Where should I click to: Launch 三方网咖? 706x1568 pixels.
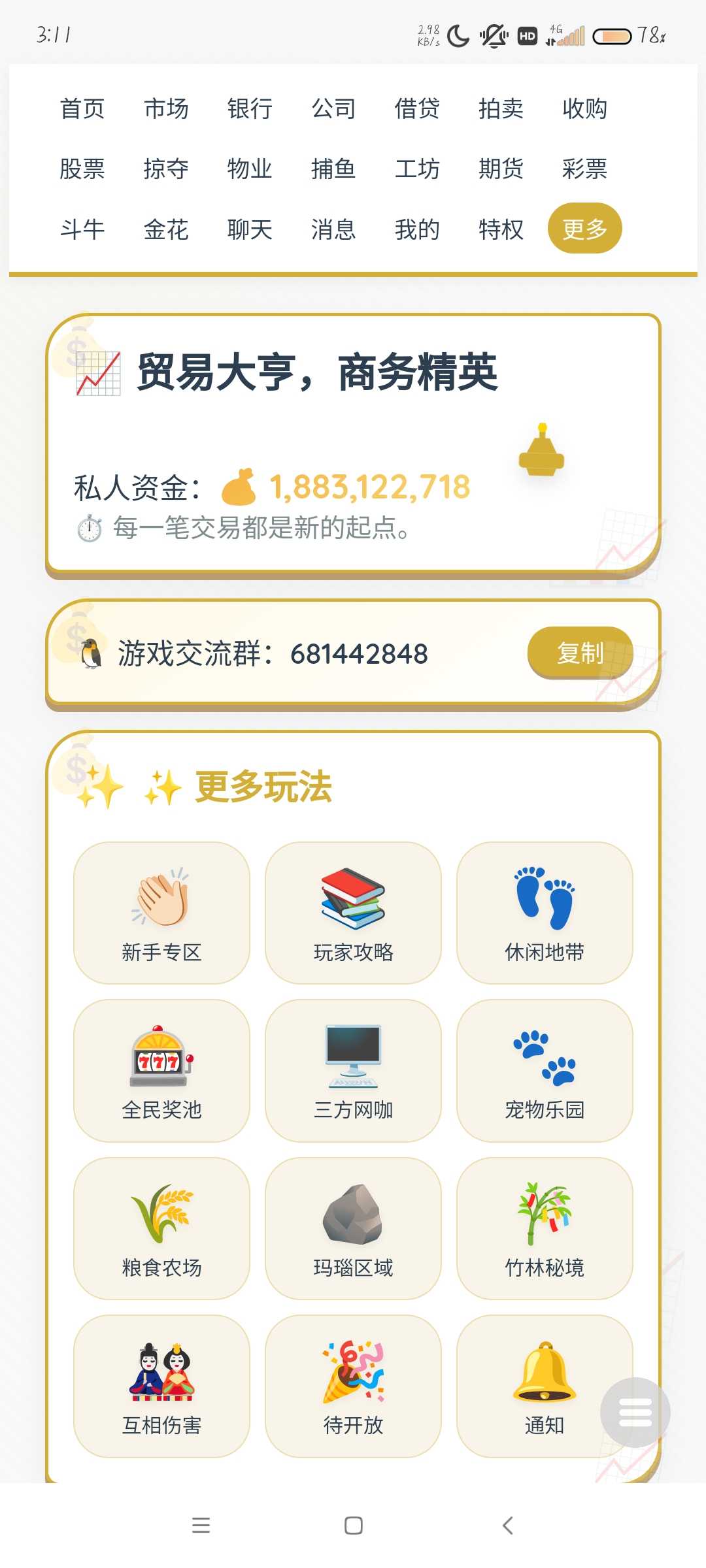coord(353,1070)
